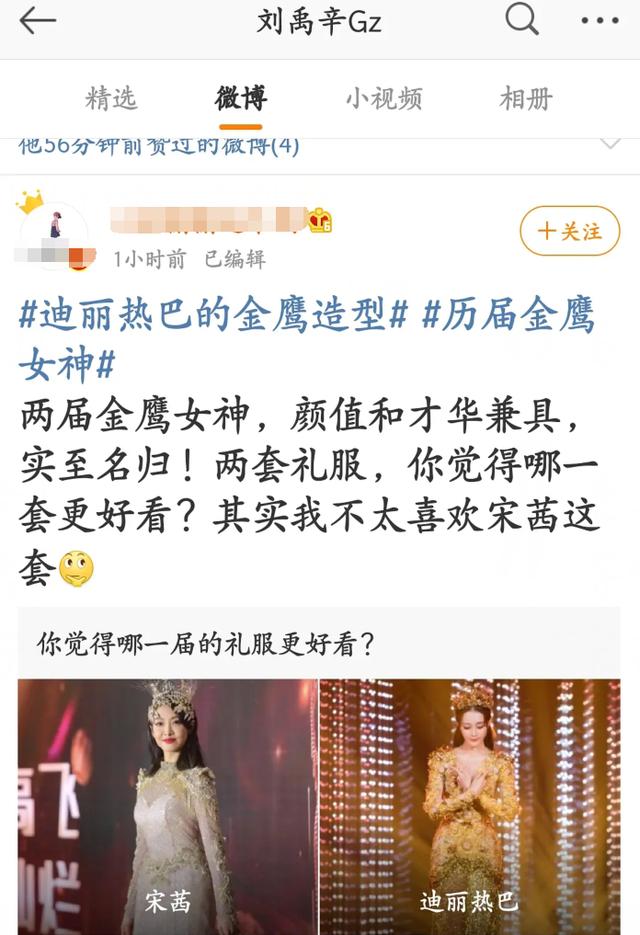Screen dimensions: 640x935
Task: Switch to the 精选 tab
Action: pos(111,98)
